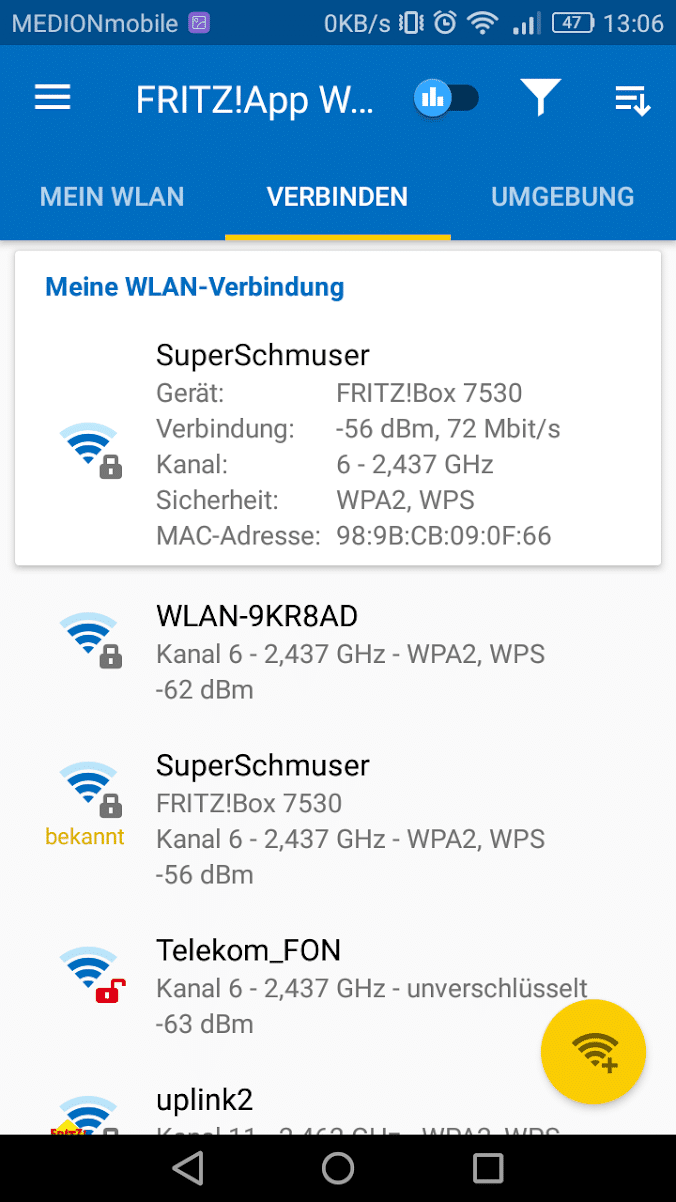Return to the home screen
This screenshot has width=676, height=1202.
pos(338,1167)
